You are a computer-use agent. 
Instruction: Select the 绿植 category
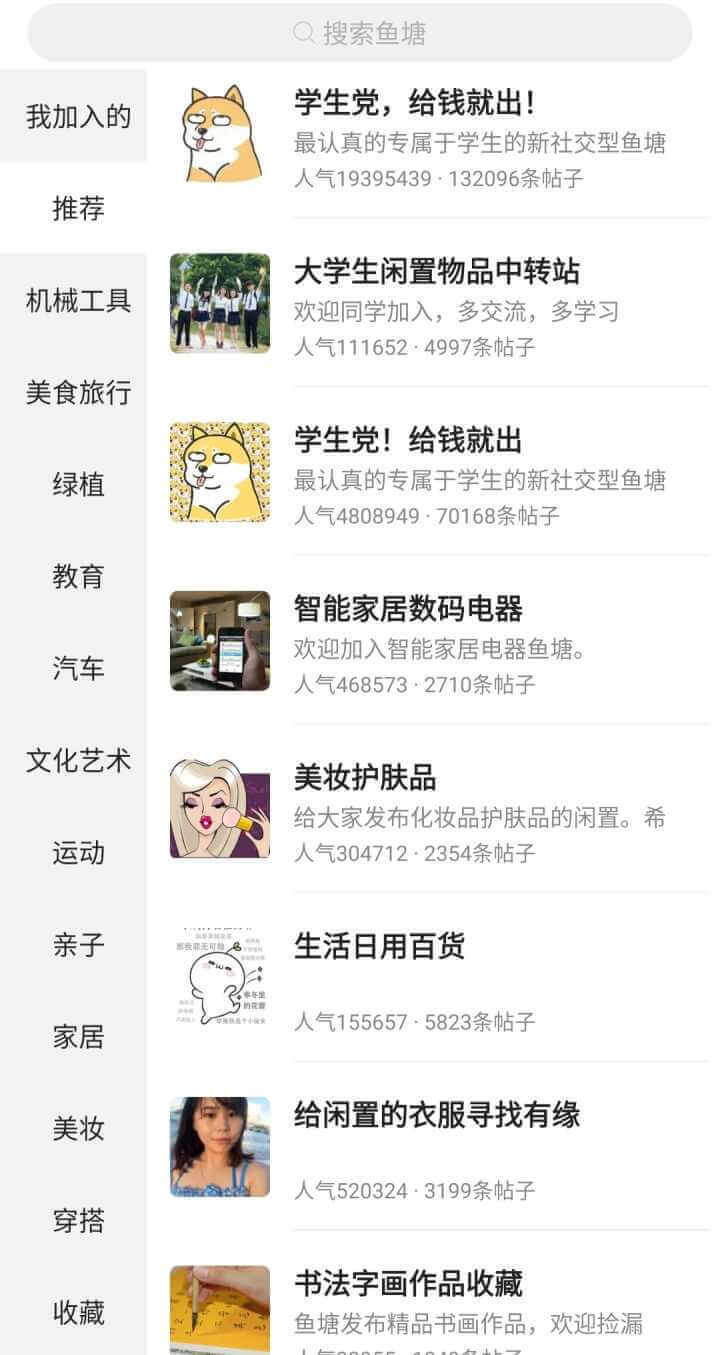click(x=78, y=485)
